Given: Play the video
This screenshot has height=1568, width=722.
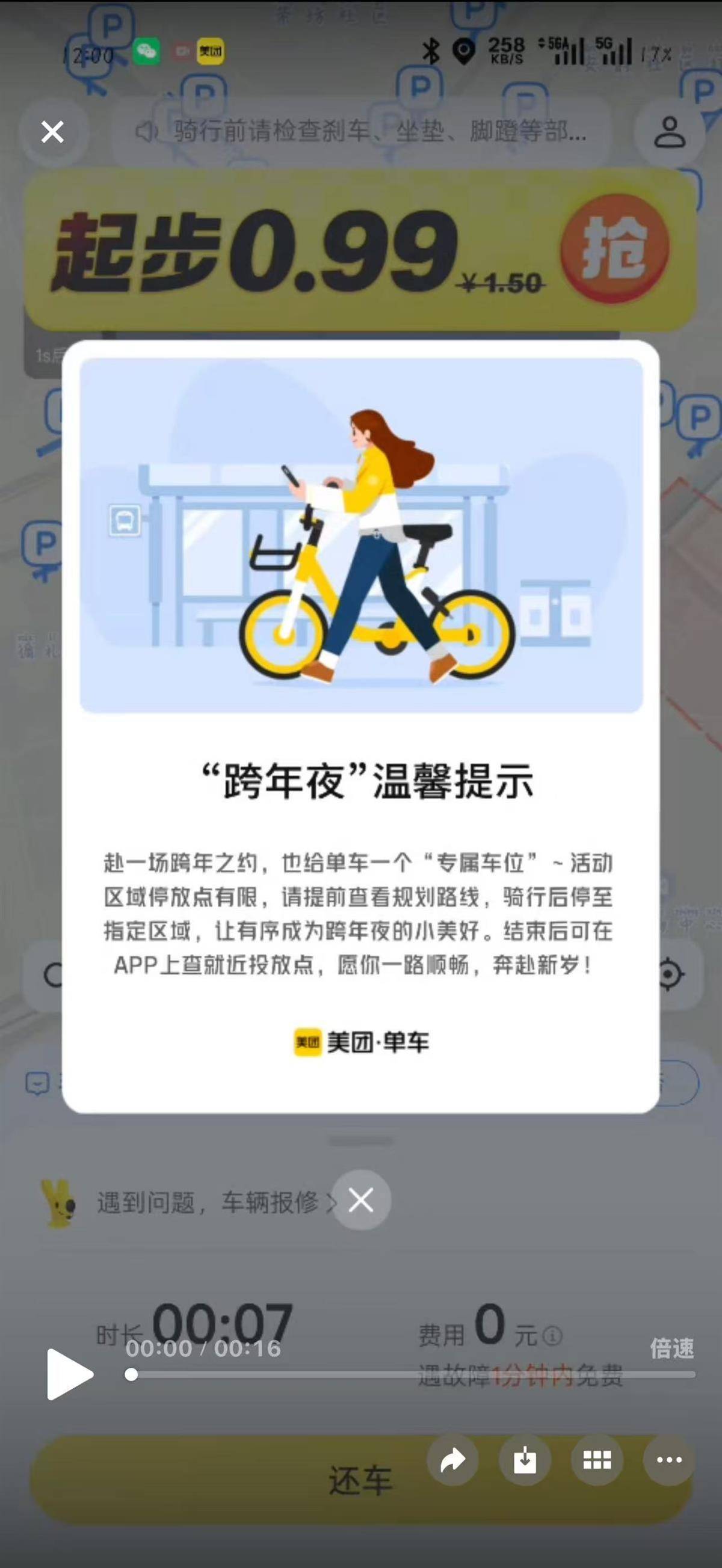Looking at the screenshot, I should click(69, 1374).
